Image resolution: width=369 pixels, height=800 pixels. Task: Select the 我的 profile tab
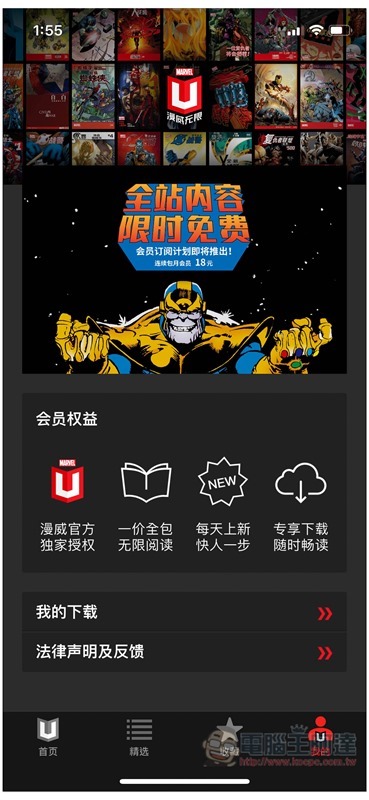[x=320, y=737]
